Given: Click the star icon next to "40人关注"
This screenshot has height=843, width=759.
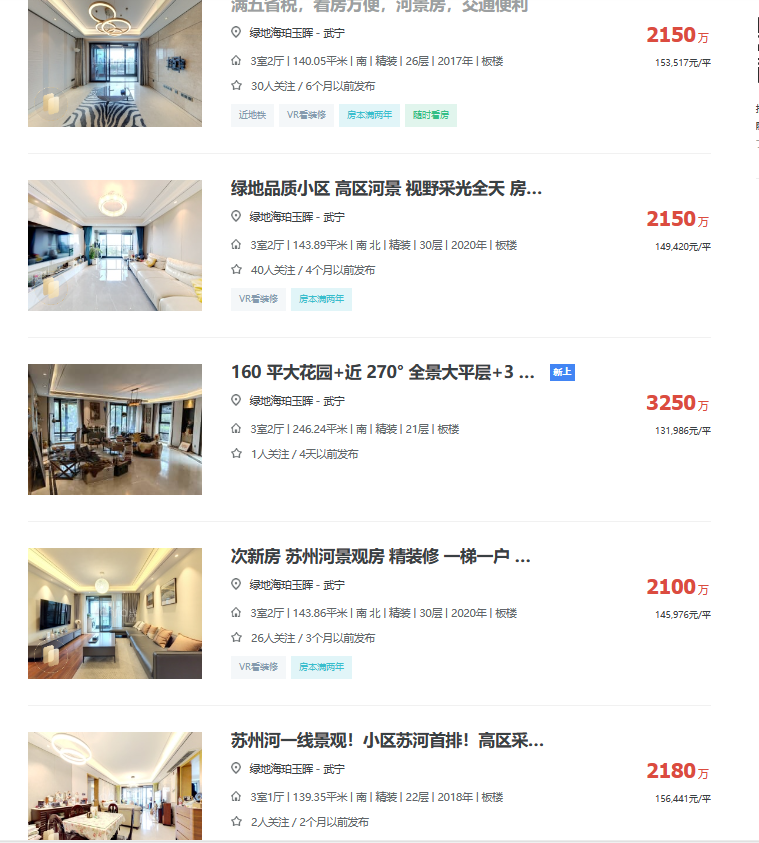Looking at the screenshot, I should 236,270.
